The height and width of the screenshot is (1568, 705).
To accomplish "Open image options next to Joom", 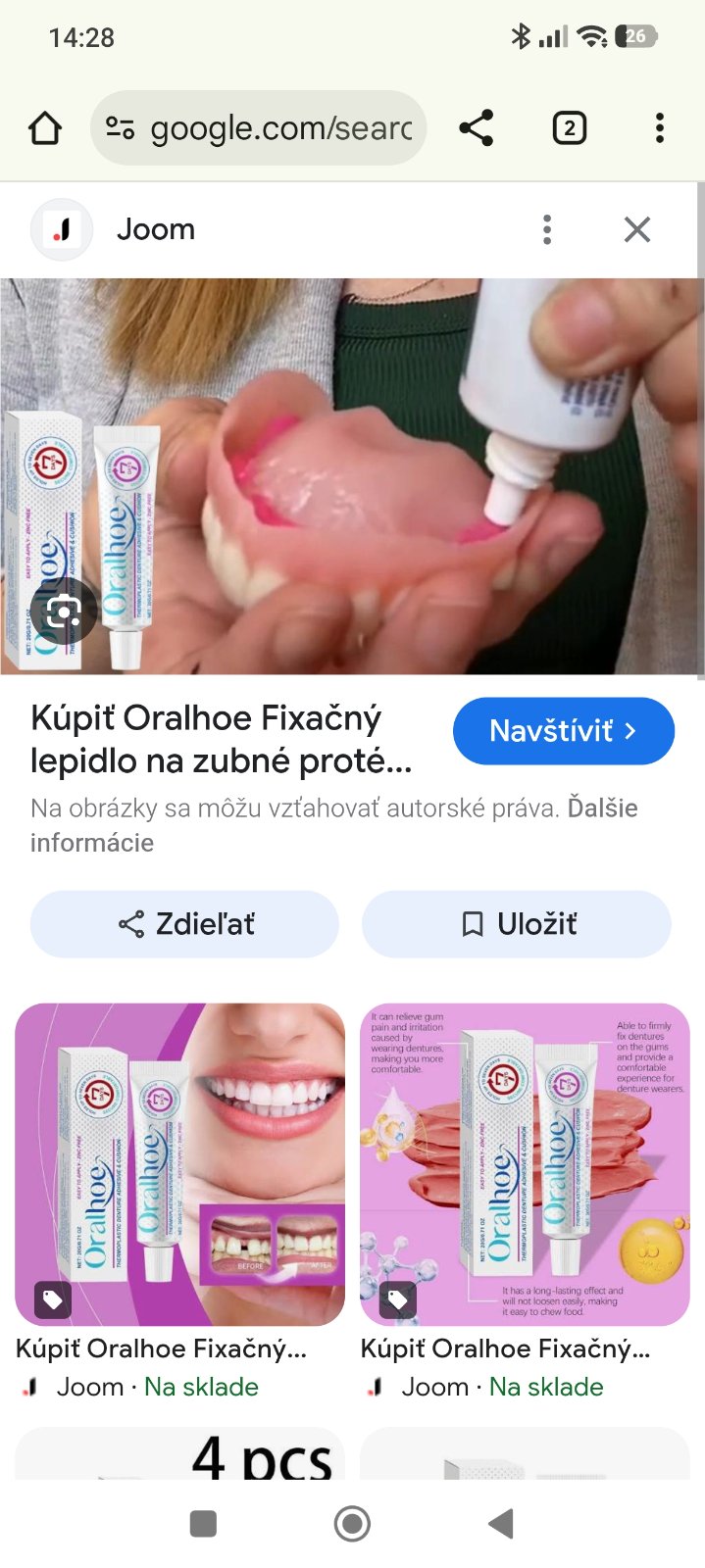I will click(x=547, y=230).
